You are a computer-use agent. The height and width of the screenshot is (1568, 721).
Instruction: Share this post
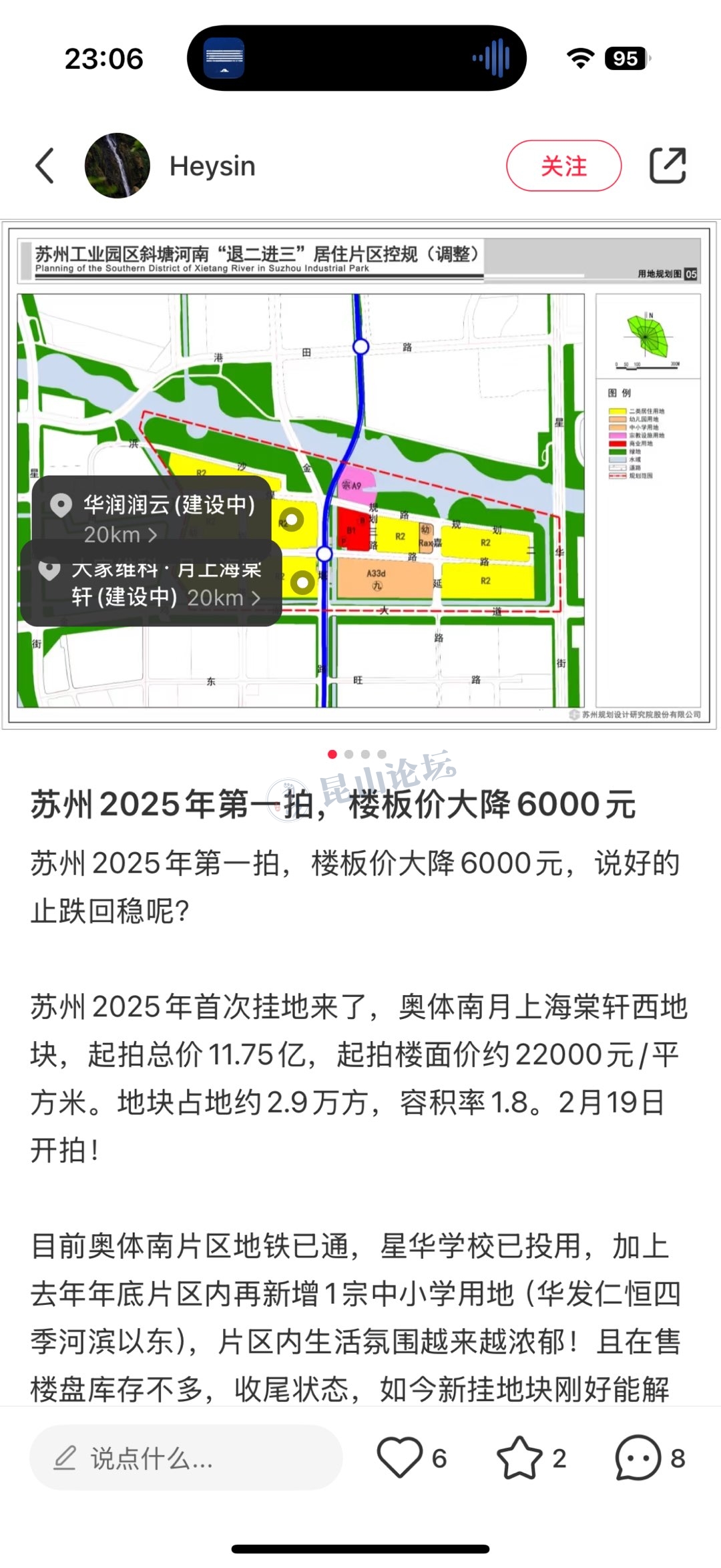point(668,166)
